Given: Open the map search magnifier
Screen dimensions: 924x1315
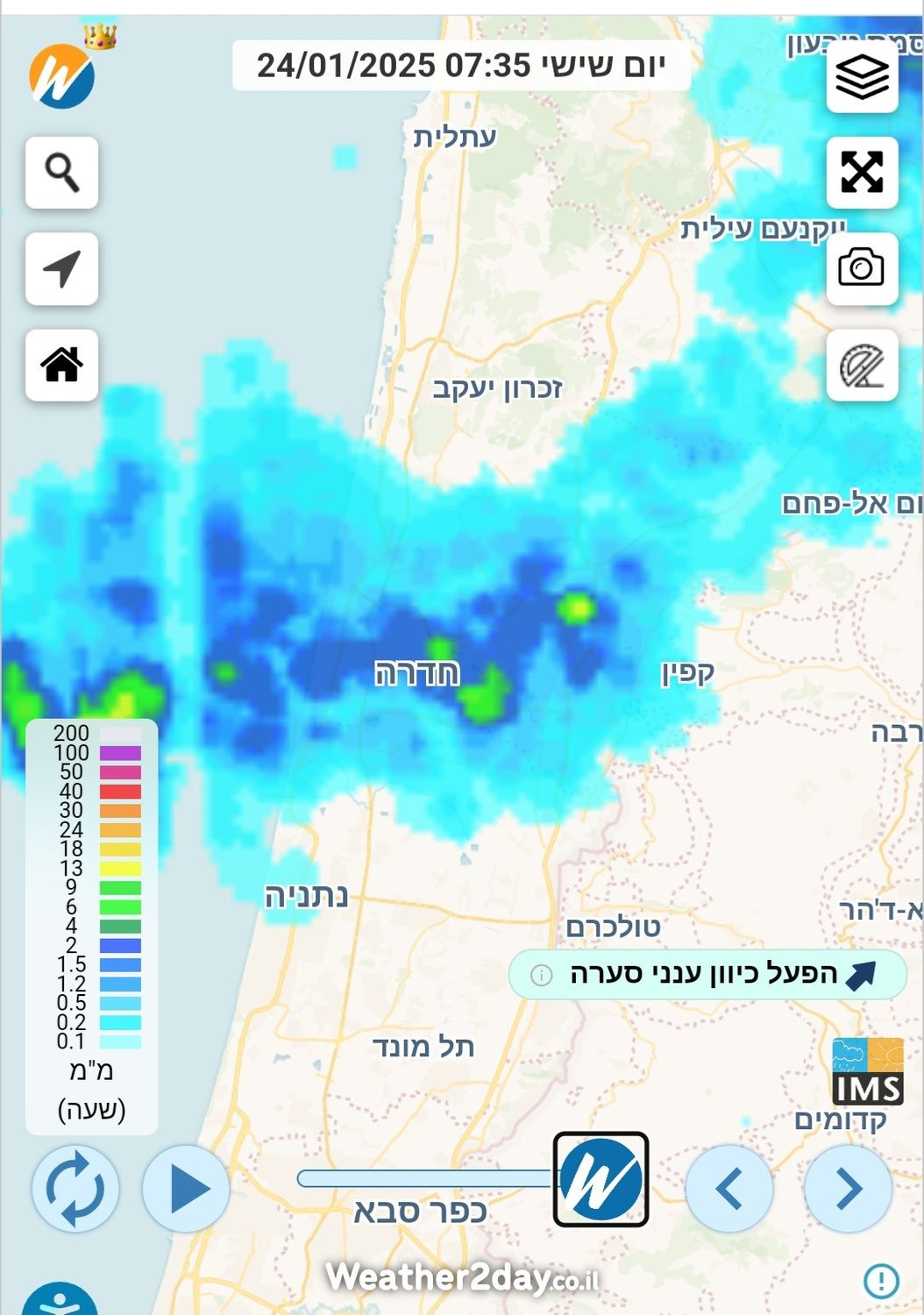Looking at the screenshot, I should click(61, 173).
